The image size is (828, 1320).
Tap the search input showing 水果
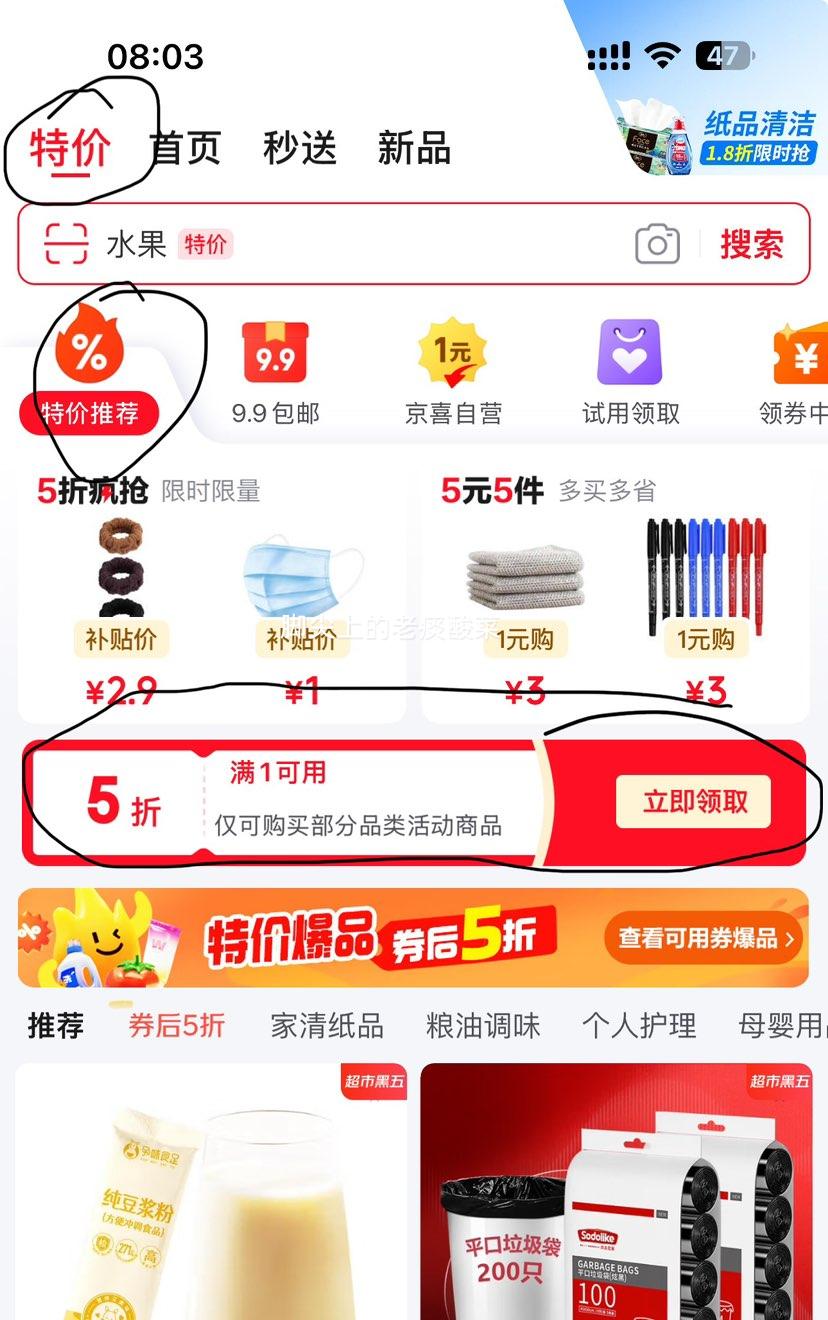click(x=300, y=243)
